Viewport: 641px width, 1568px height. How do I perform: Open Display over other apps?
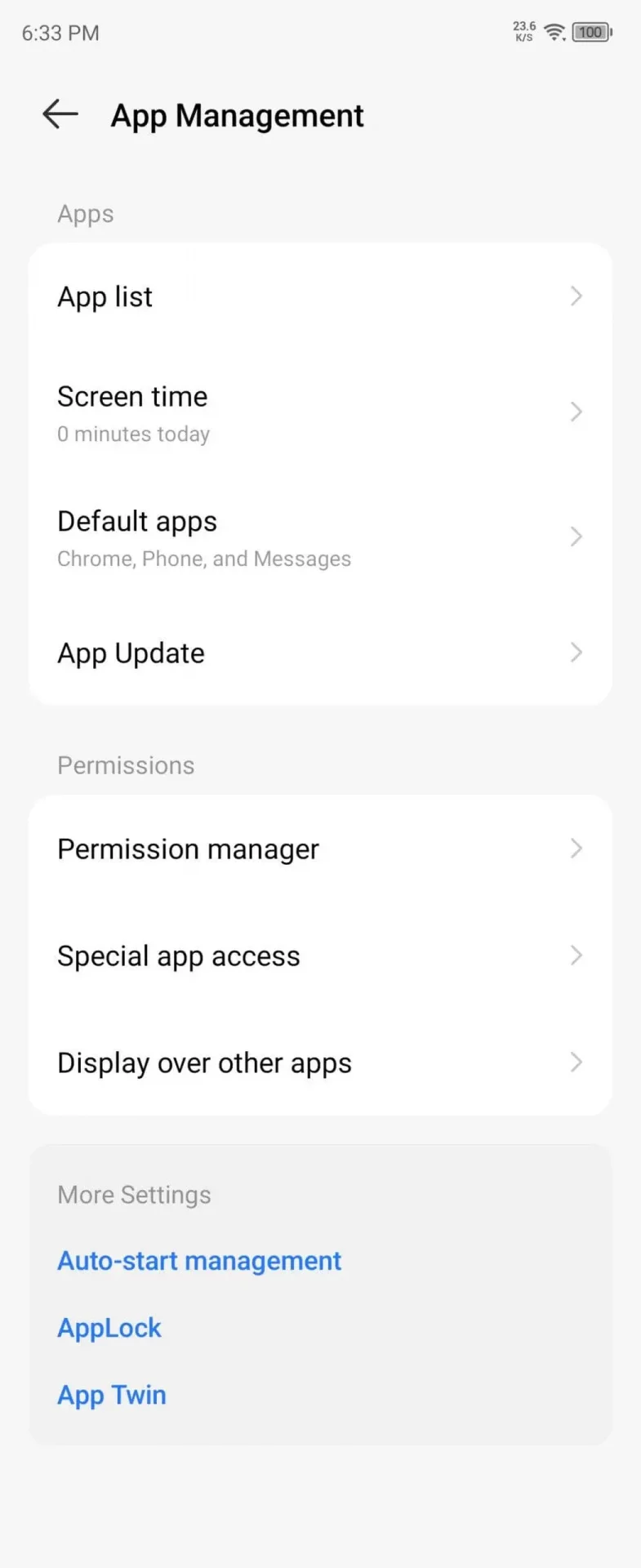click(318, 1062)
